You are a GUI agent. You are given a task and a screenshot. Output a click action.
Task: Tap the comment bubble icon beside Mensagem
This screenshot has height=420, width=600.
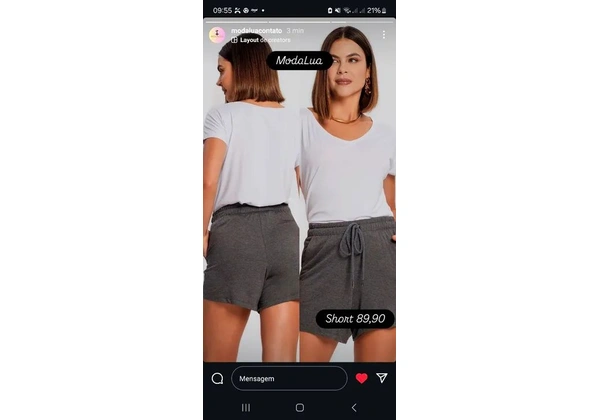(217, 378)
